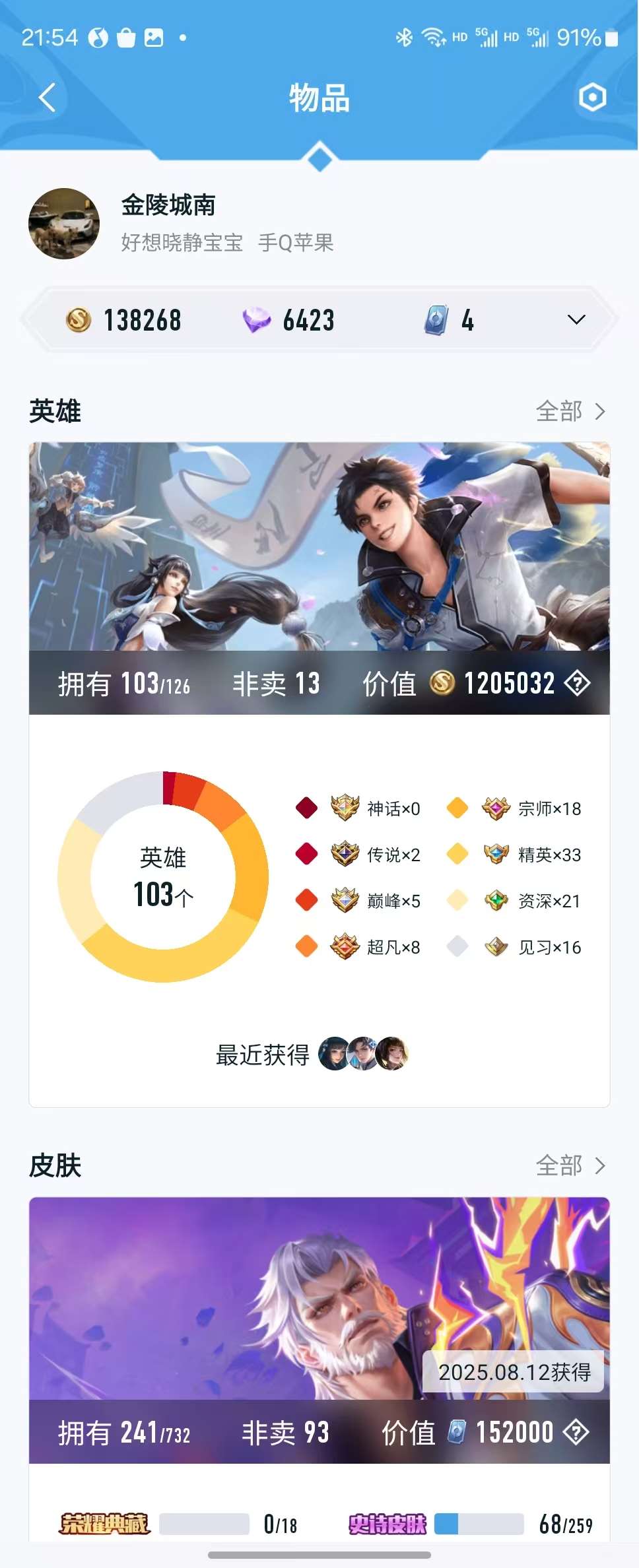Go back using the top-left arrow
This screenshot has height=1568, width=639.
pyautogui.click(x=48, y=98)
